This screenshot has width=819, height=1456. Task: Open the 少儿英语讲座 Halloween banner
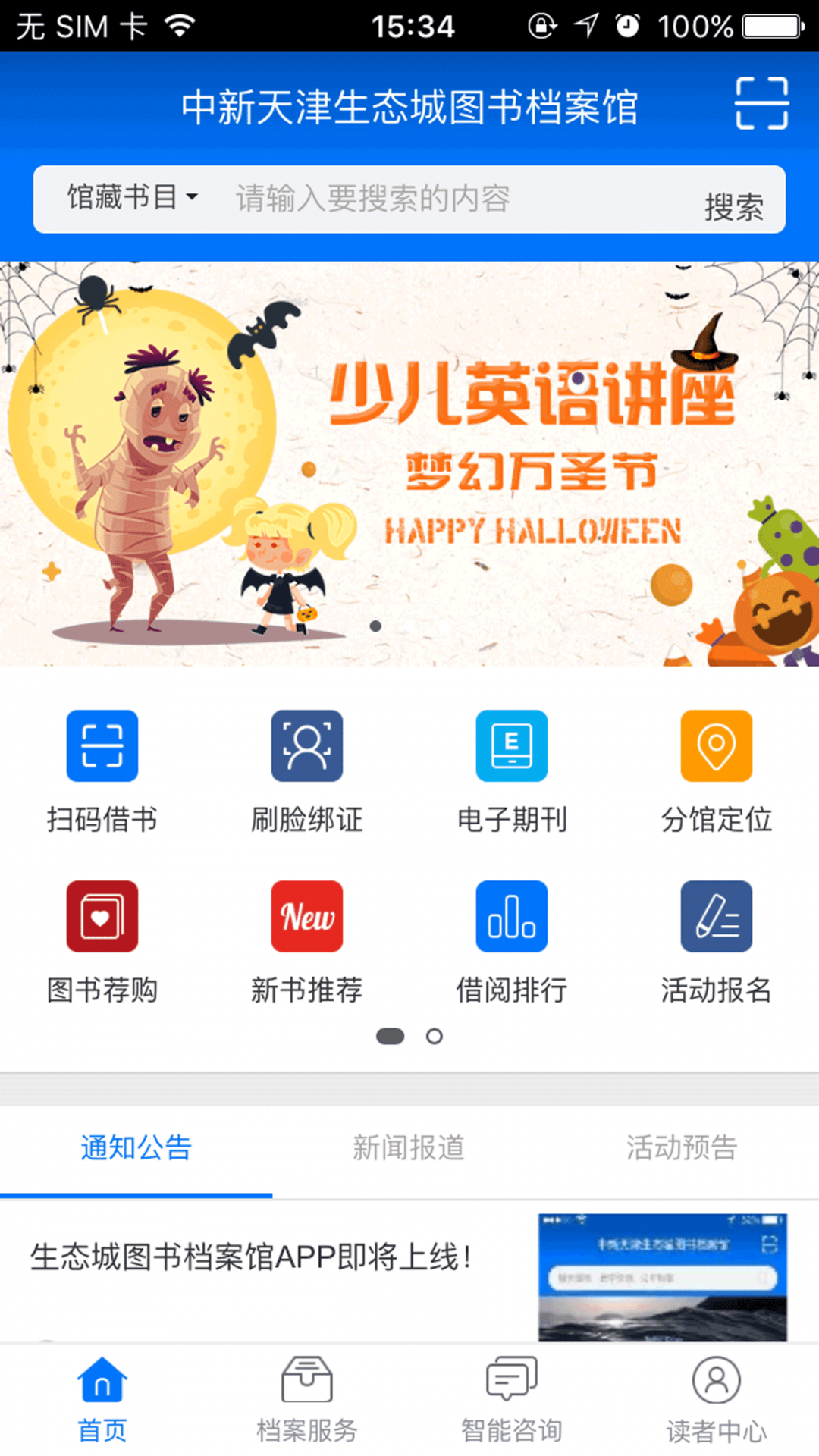pos(409,464)
